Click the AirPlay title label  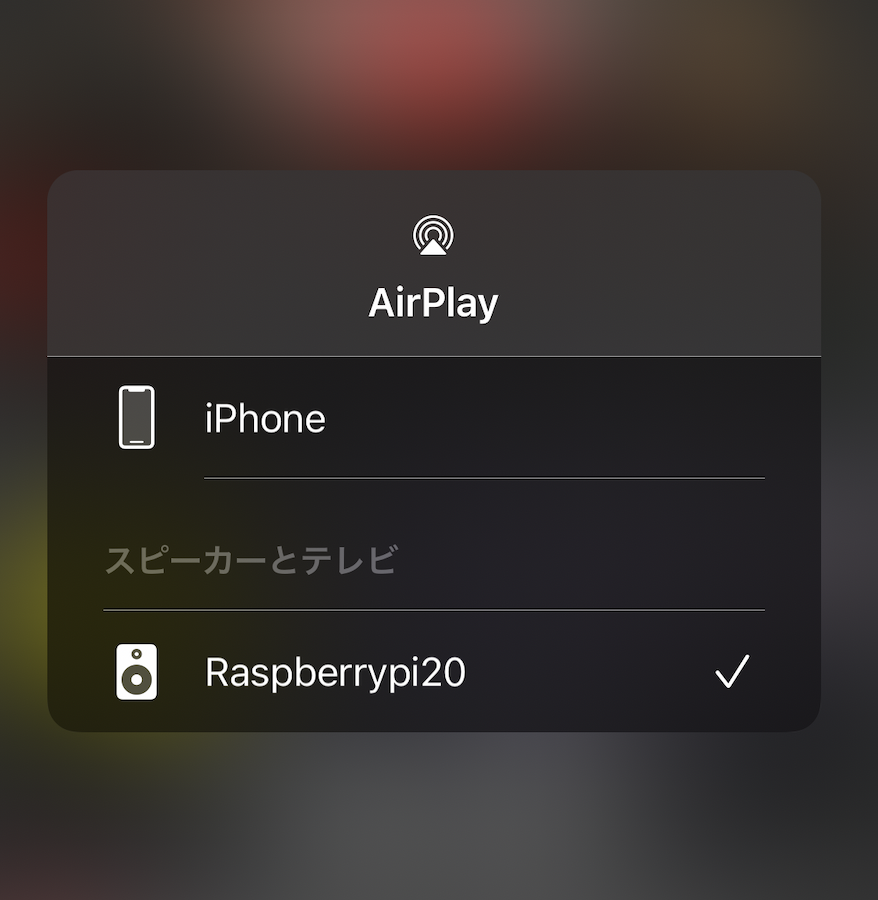[x=433, y=301]
